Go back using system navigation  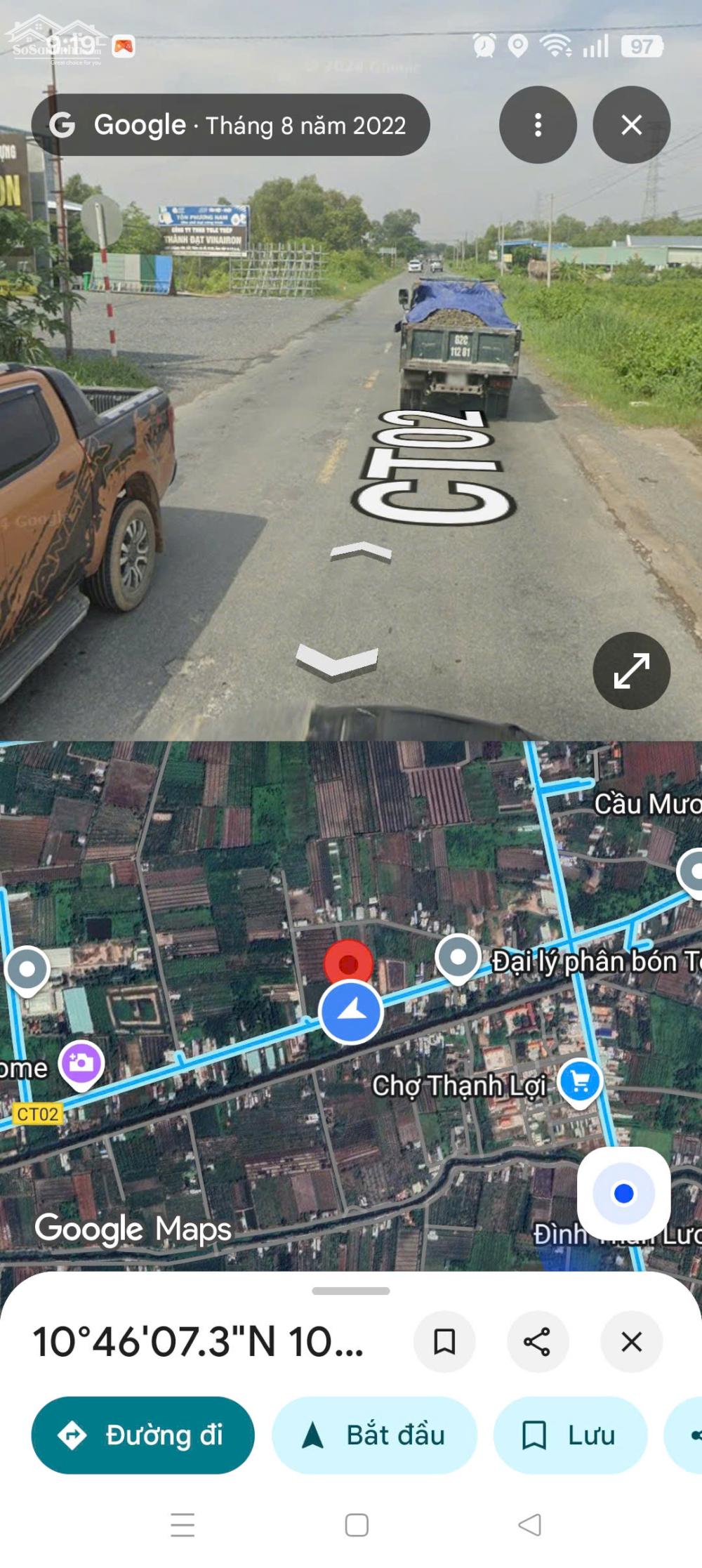[530, 1524]
